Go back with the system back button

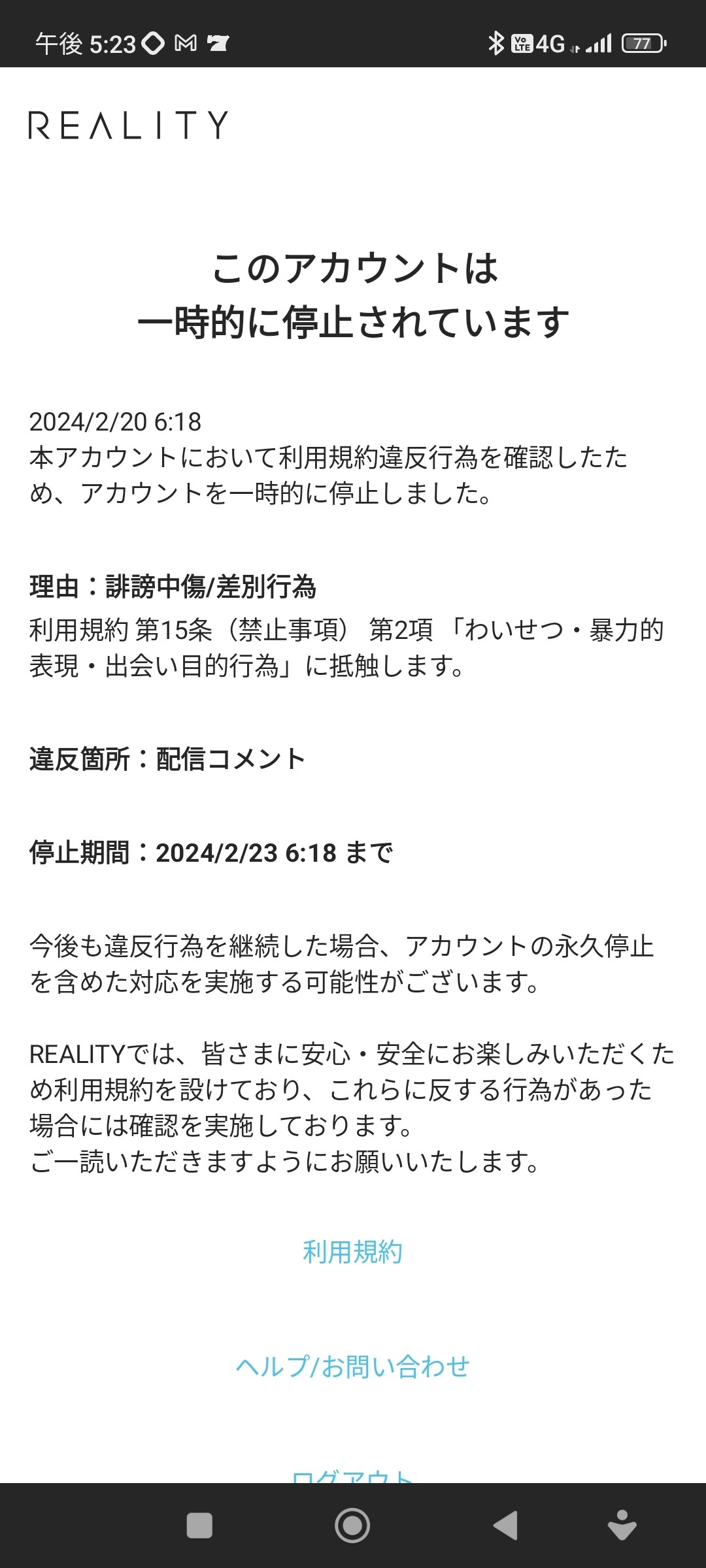tap(505, 1526)
